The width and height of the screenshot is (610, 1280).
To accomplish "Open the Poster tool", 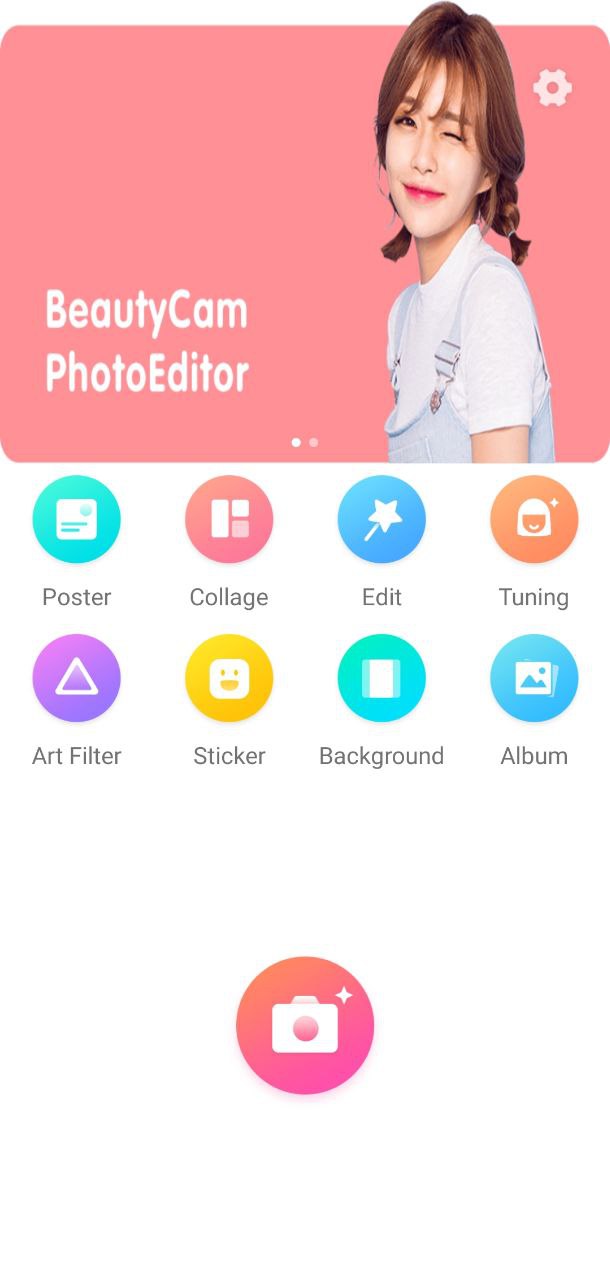I will (77, 520).
